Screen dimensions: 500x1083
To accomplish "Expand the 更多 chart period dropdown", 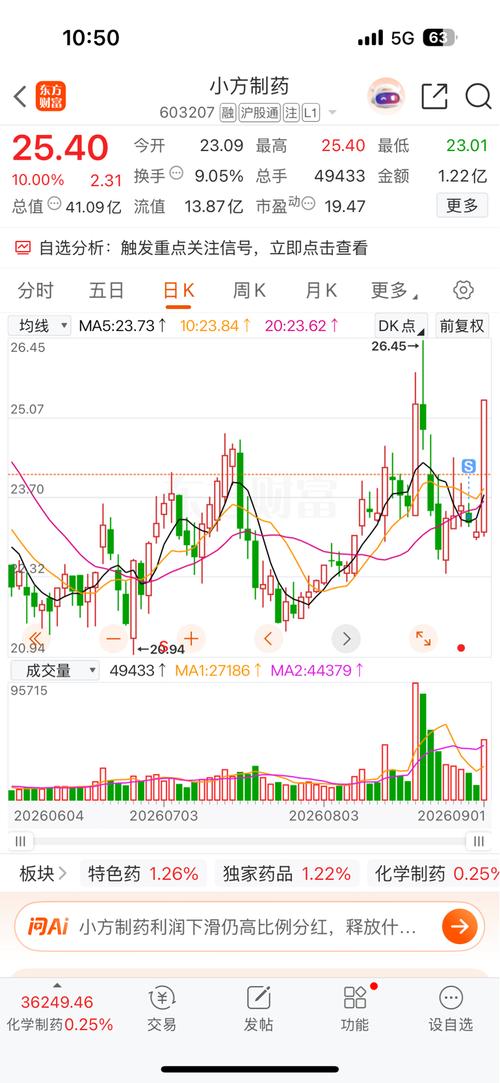I will [x=394, y=291].
